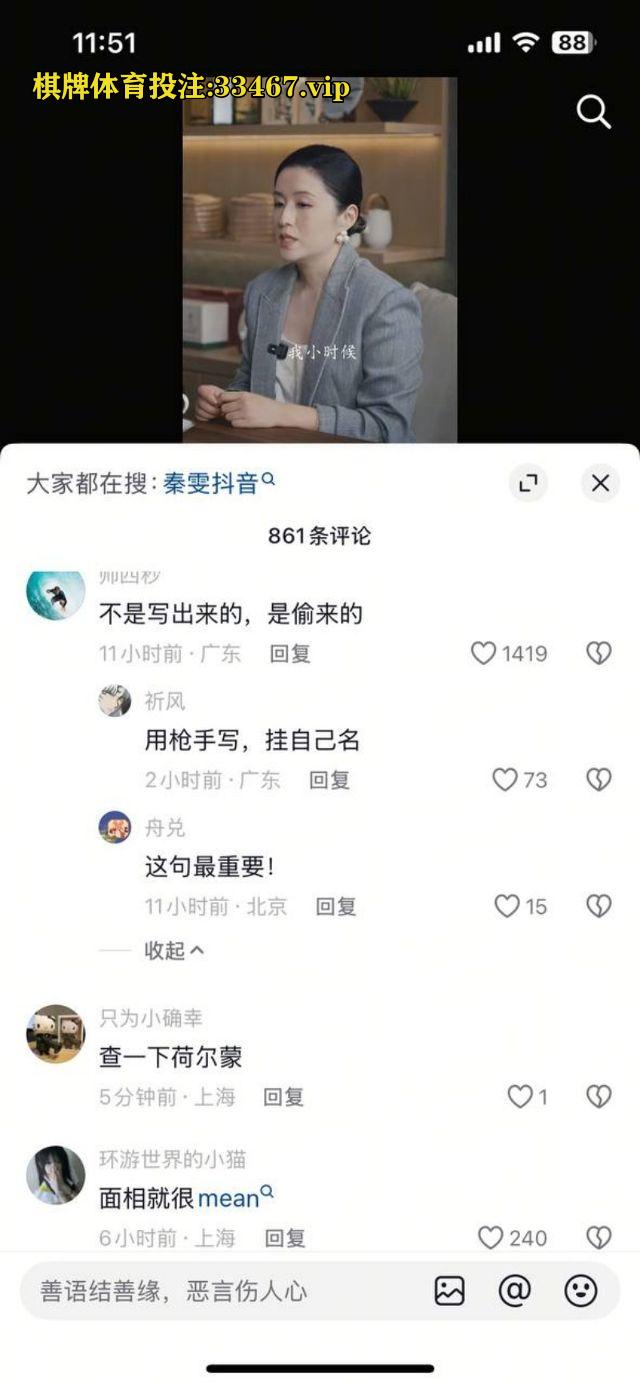Attach an image to your comment
Screen dimensions: 640x1386
449,1291
